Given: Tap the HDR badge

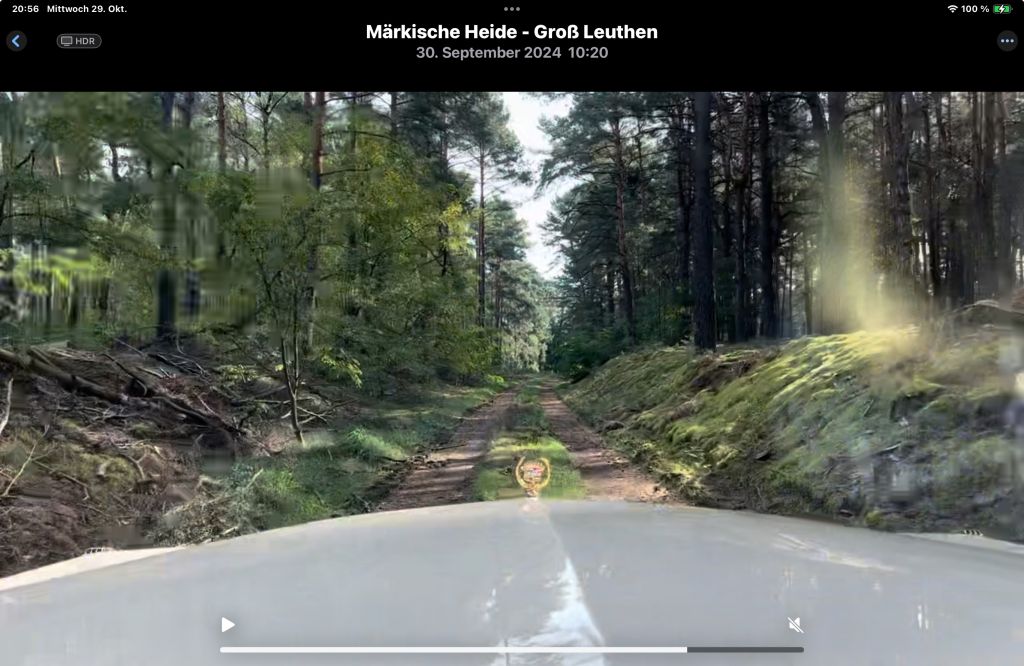Looking at the screenshot, I should [x=79, y=41].
